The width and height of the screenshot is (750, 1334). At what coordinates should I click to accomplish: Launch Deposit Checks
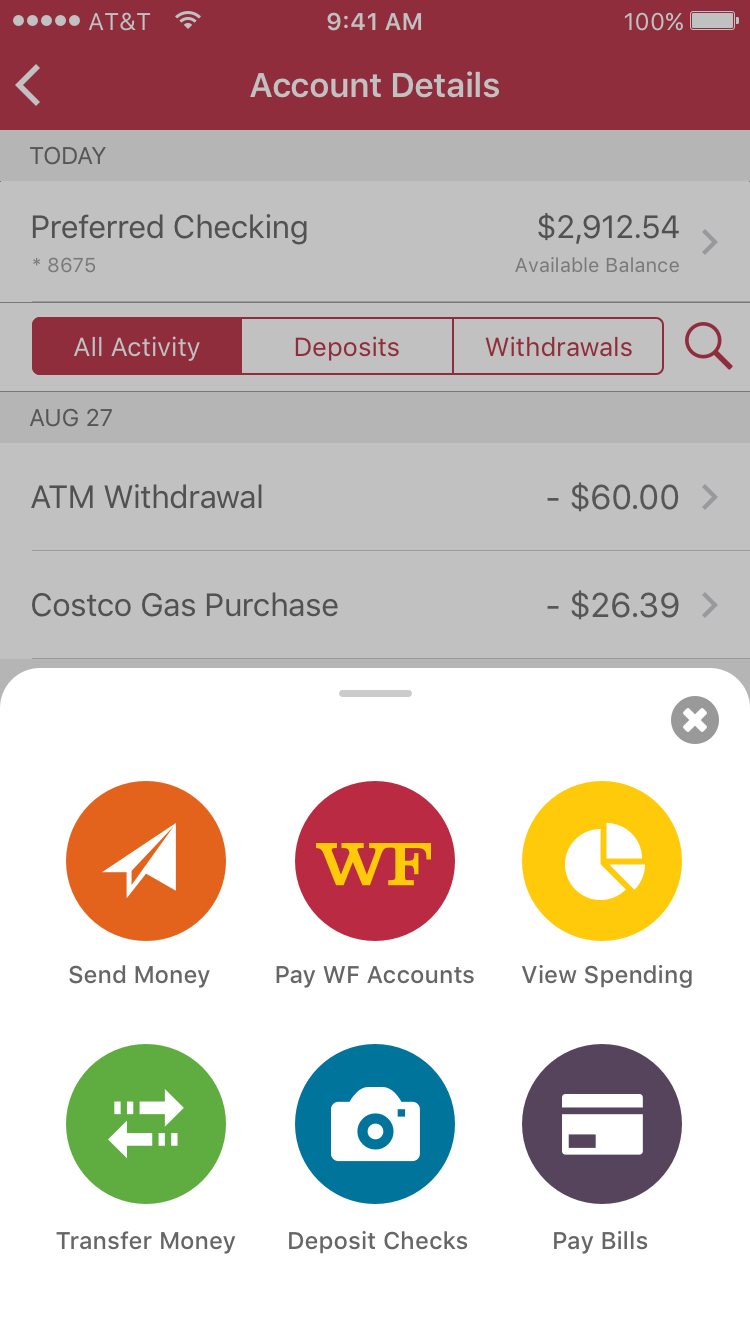click(375, 1124)
